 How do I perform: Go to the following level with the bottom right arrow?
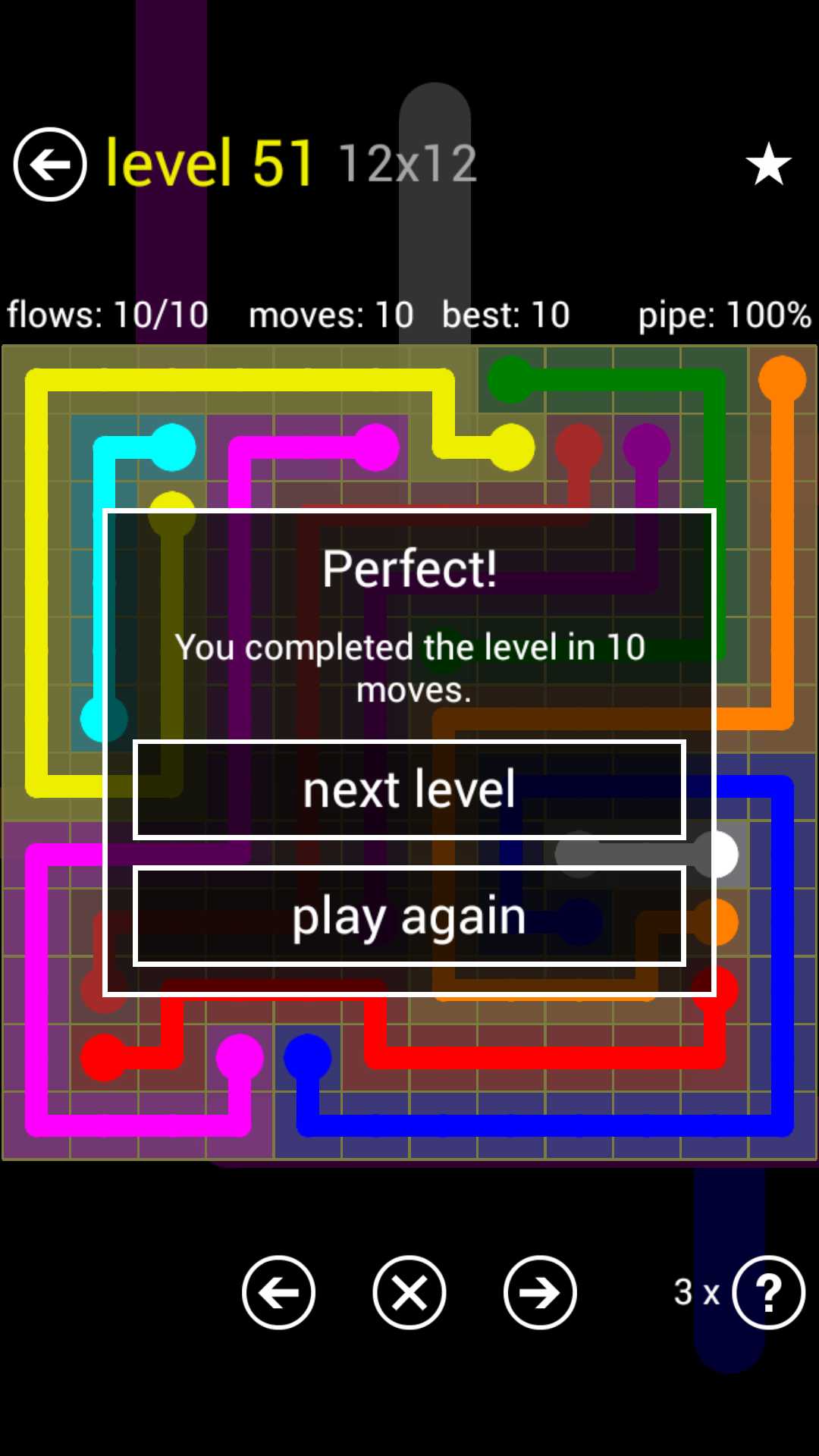click(540, 1292)
